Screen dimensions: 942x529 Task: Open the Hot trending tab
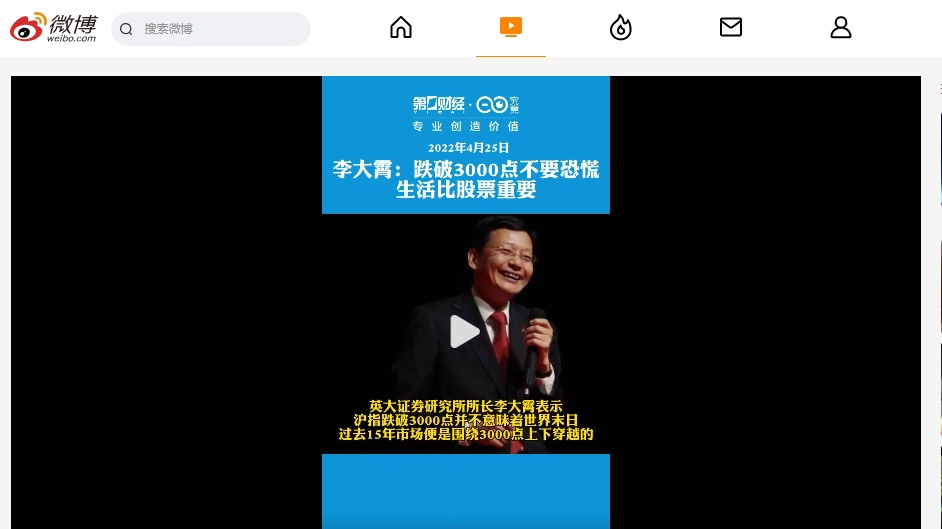click(x=621, y=28)
